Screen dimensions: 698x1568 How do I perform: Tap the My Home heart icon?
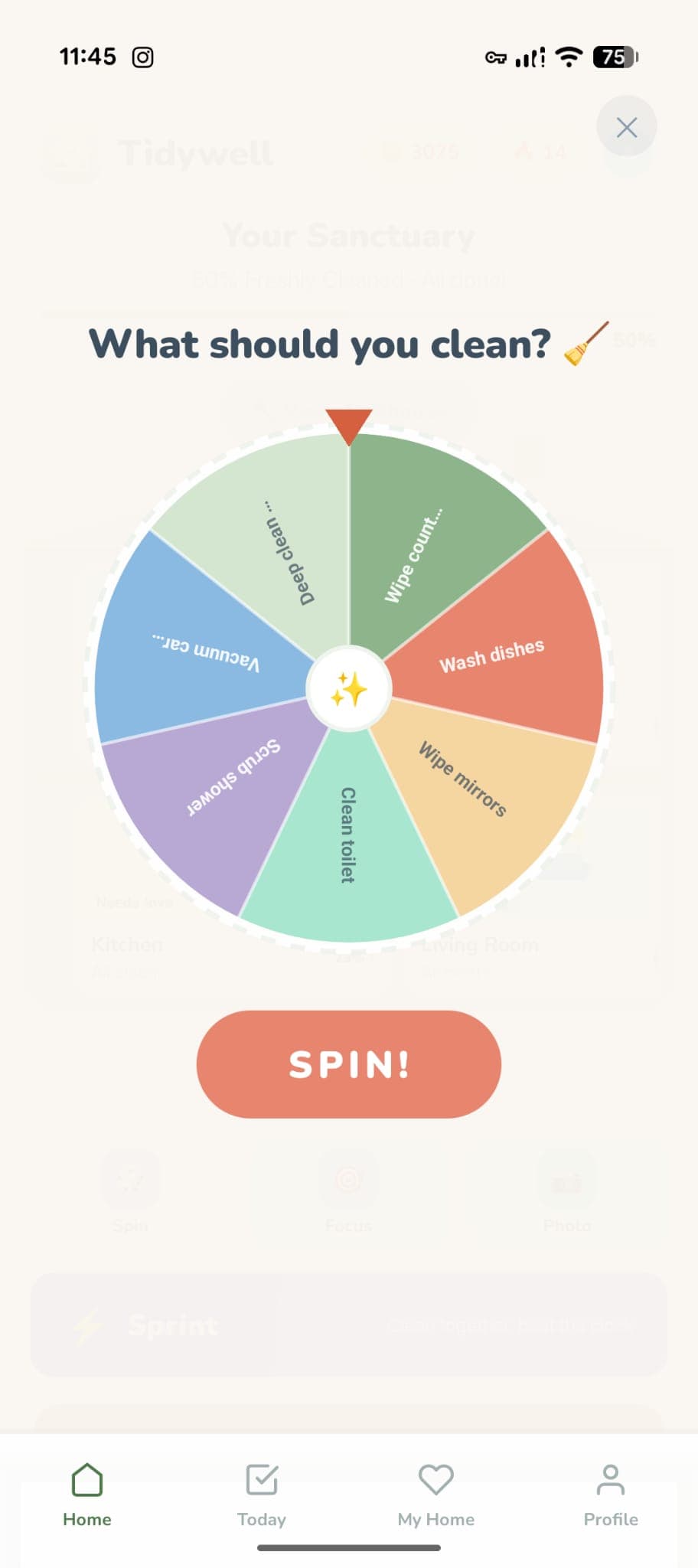(435, 1478)
